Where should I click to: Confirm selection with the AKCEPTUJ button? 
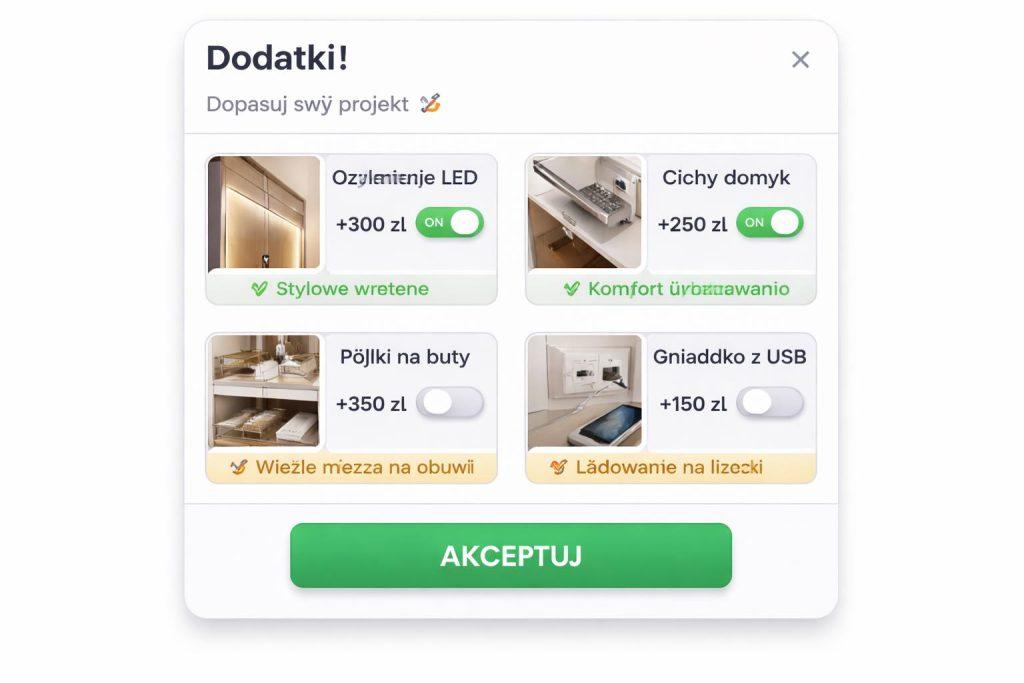coord(511,556)
